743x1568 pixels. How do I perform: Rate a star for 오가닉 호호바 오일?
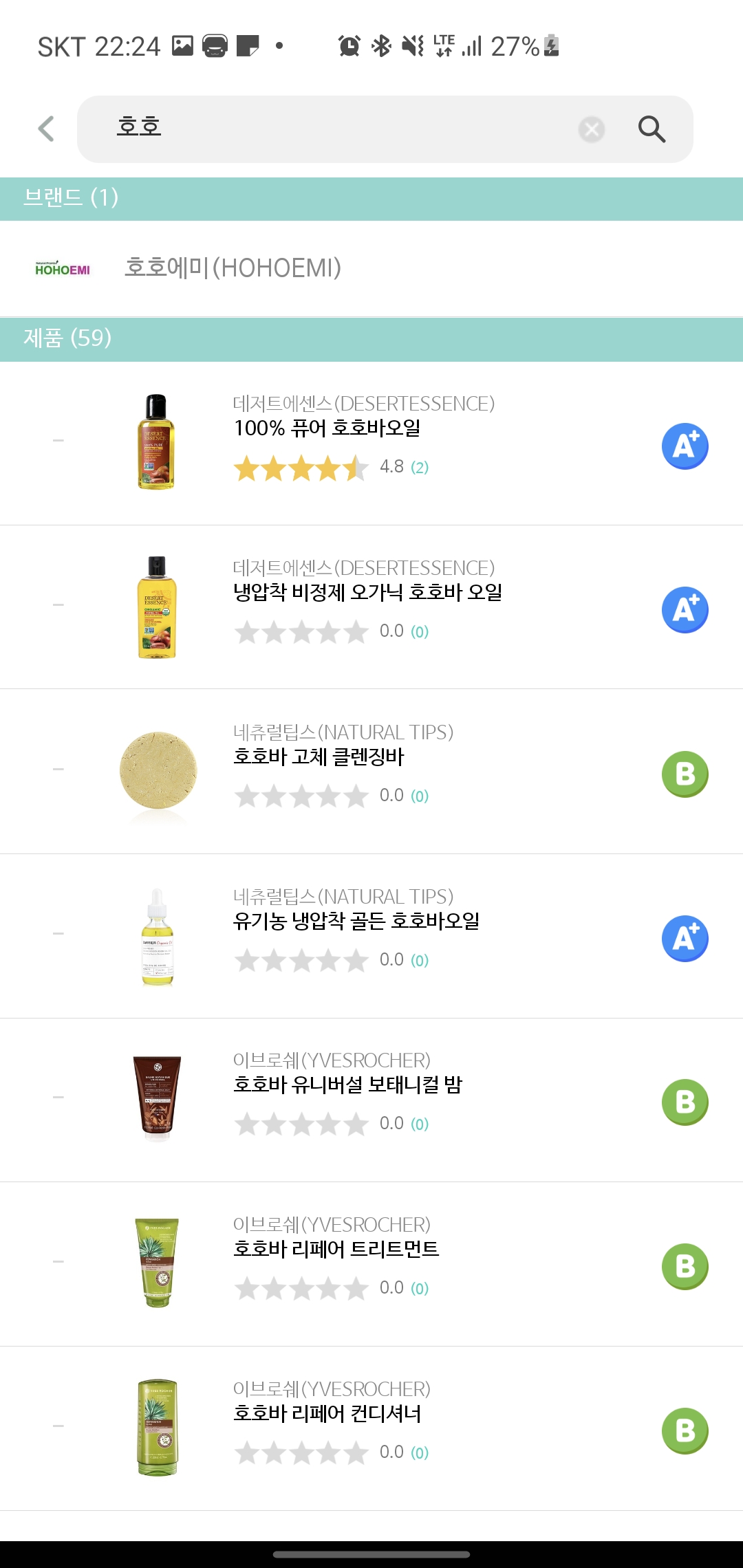pos(301,632)
